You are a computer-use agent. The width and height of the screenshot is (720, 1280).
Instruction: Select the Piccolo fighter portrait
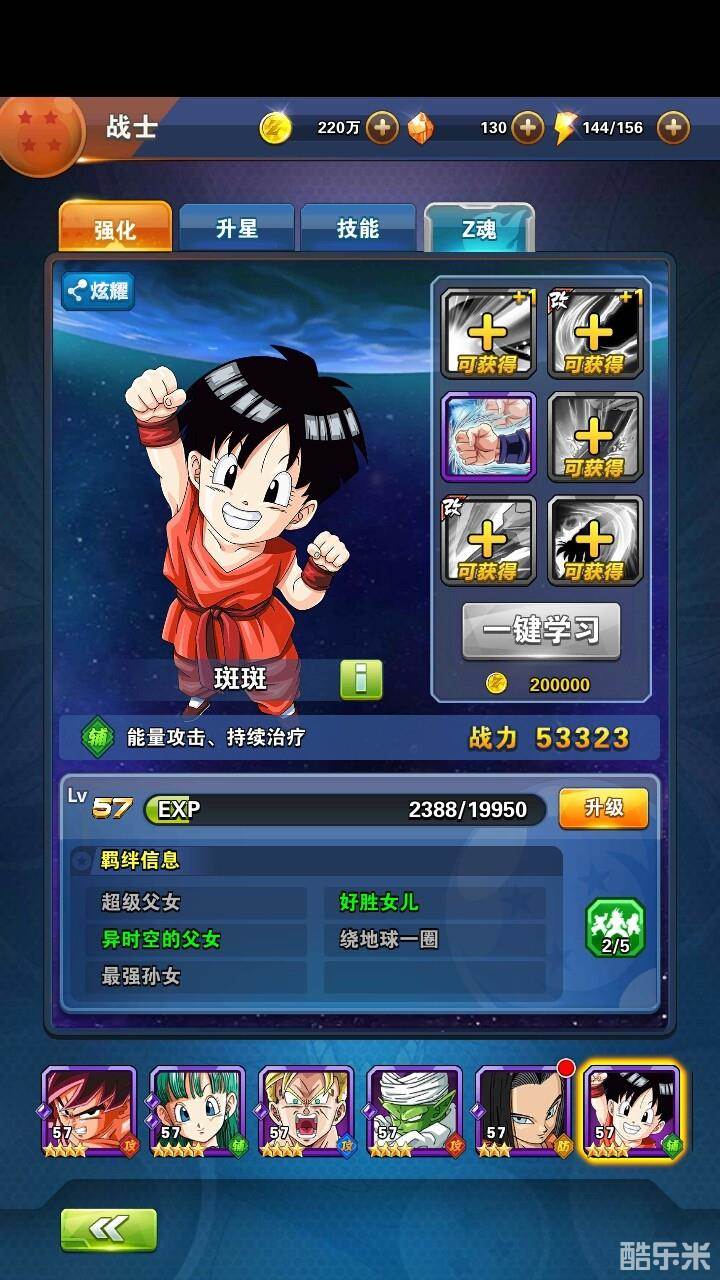coord(414,1111)
